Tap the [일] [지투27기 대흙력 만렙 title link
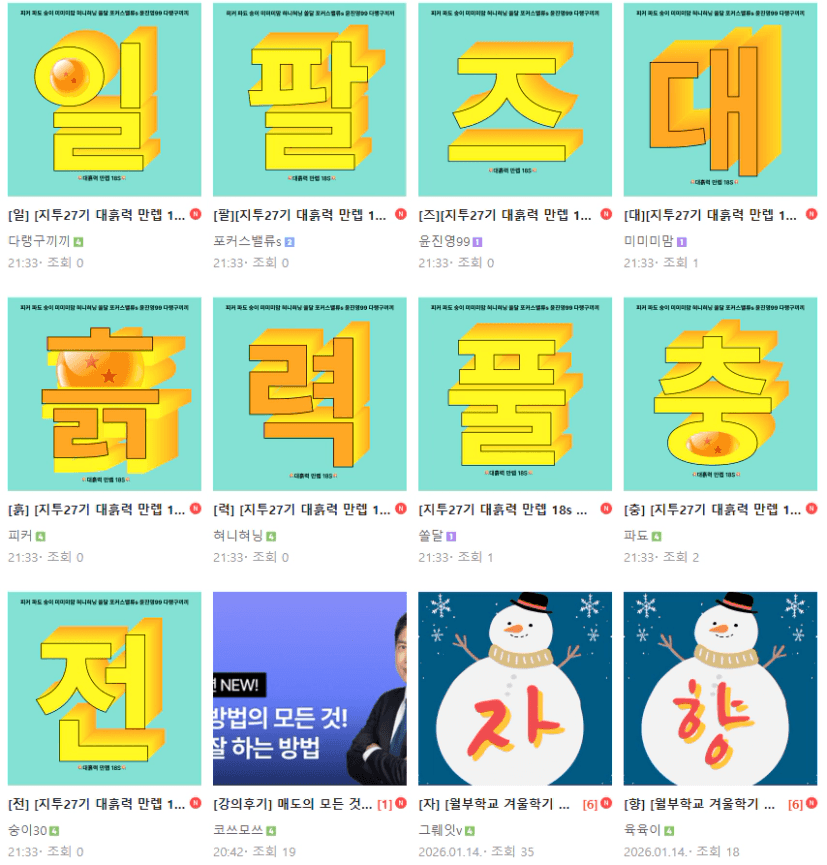Viewport: 827px width, 865px height. click(x=97, y=215)
